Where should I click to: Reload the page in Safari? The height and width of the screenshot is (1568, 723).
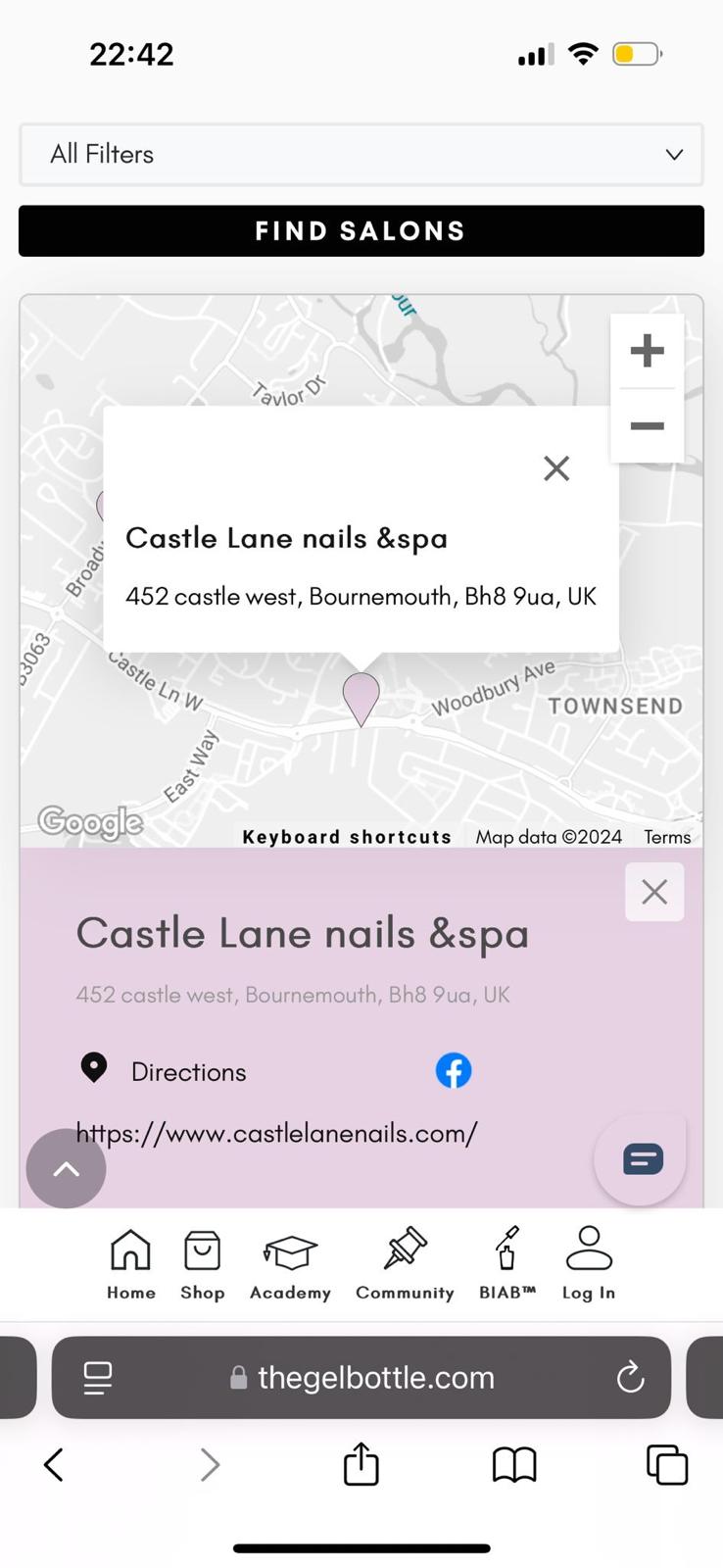tap(630, 1377)
